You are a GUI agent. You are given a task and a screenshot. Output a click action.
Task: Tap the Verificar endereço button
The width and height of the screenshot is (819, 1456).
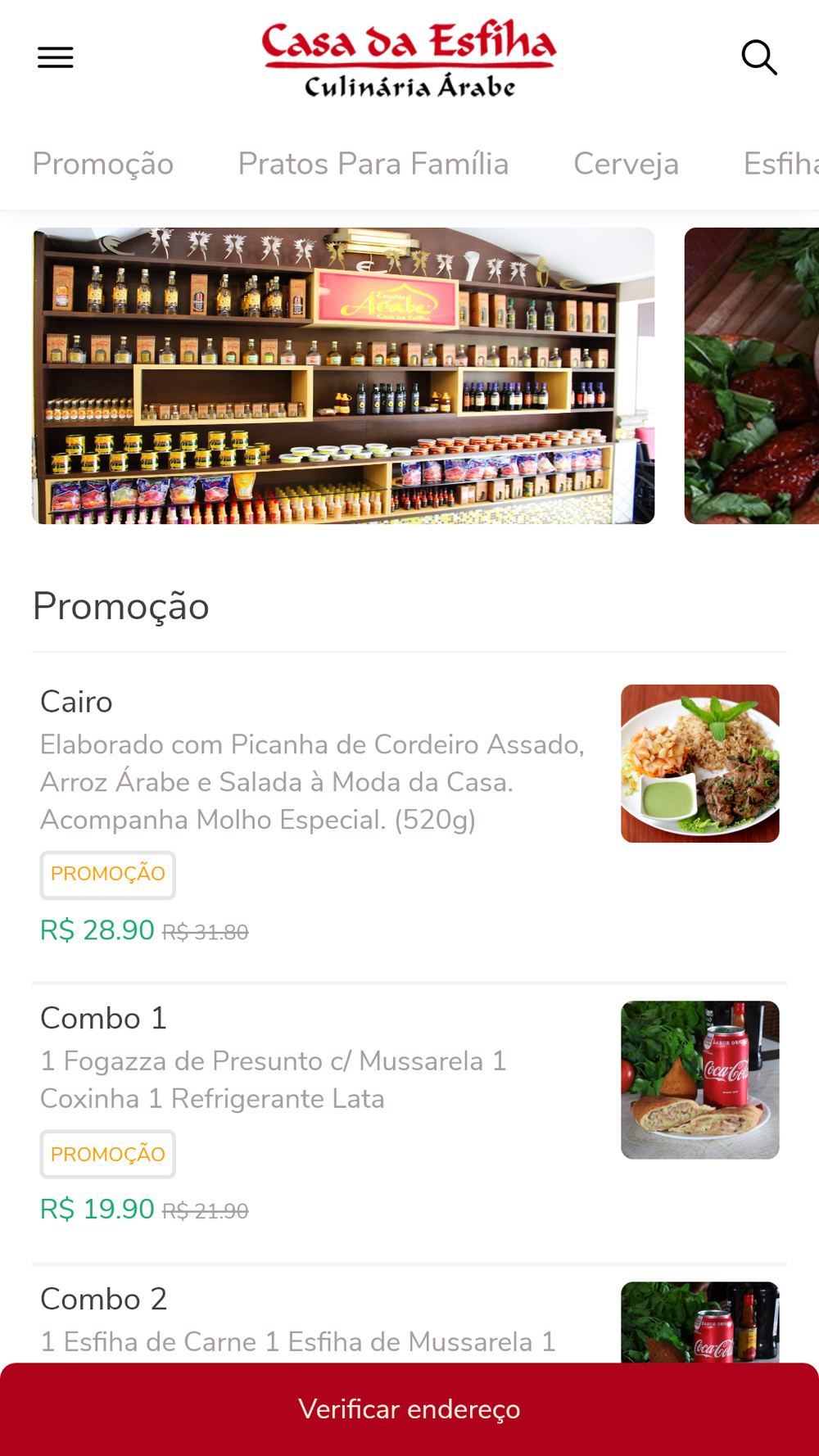(409, 1409)
